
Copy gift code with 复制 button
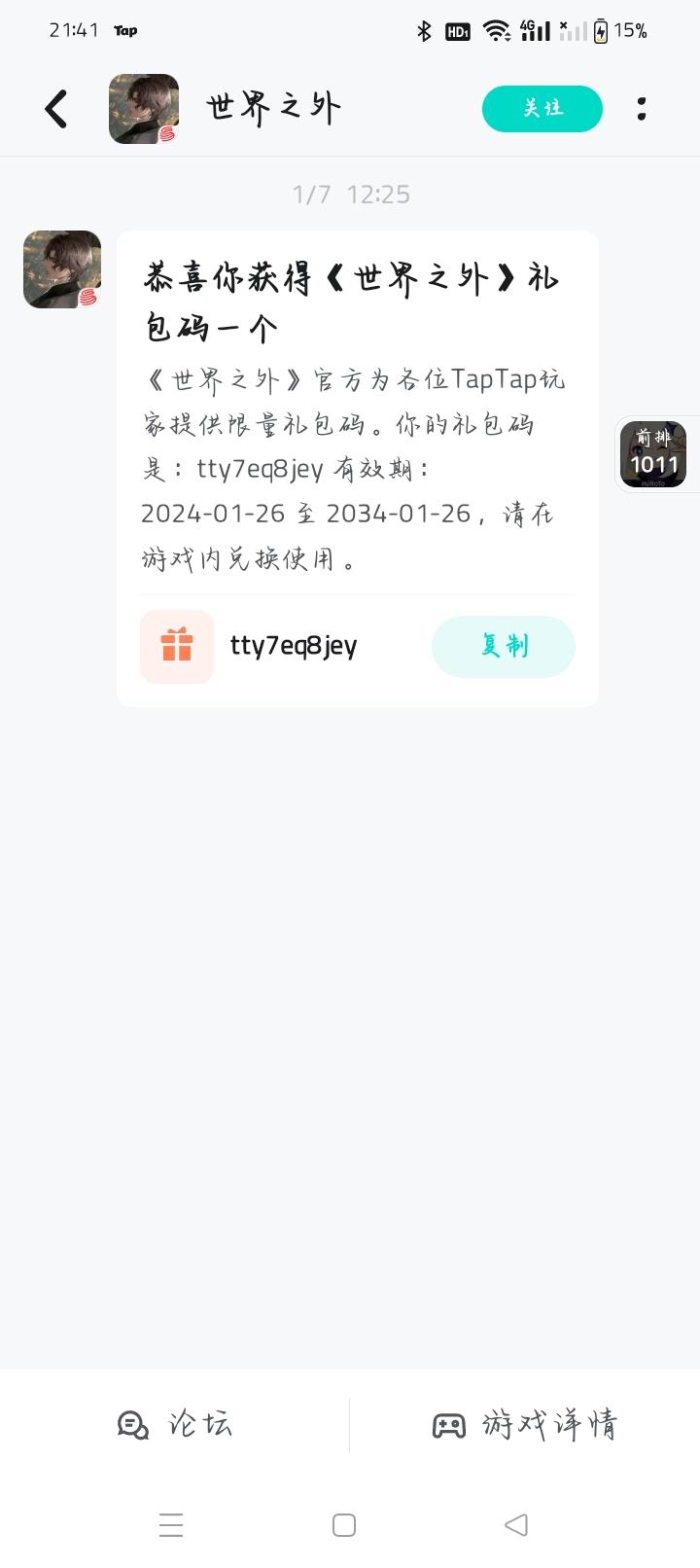pos(503,646)
